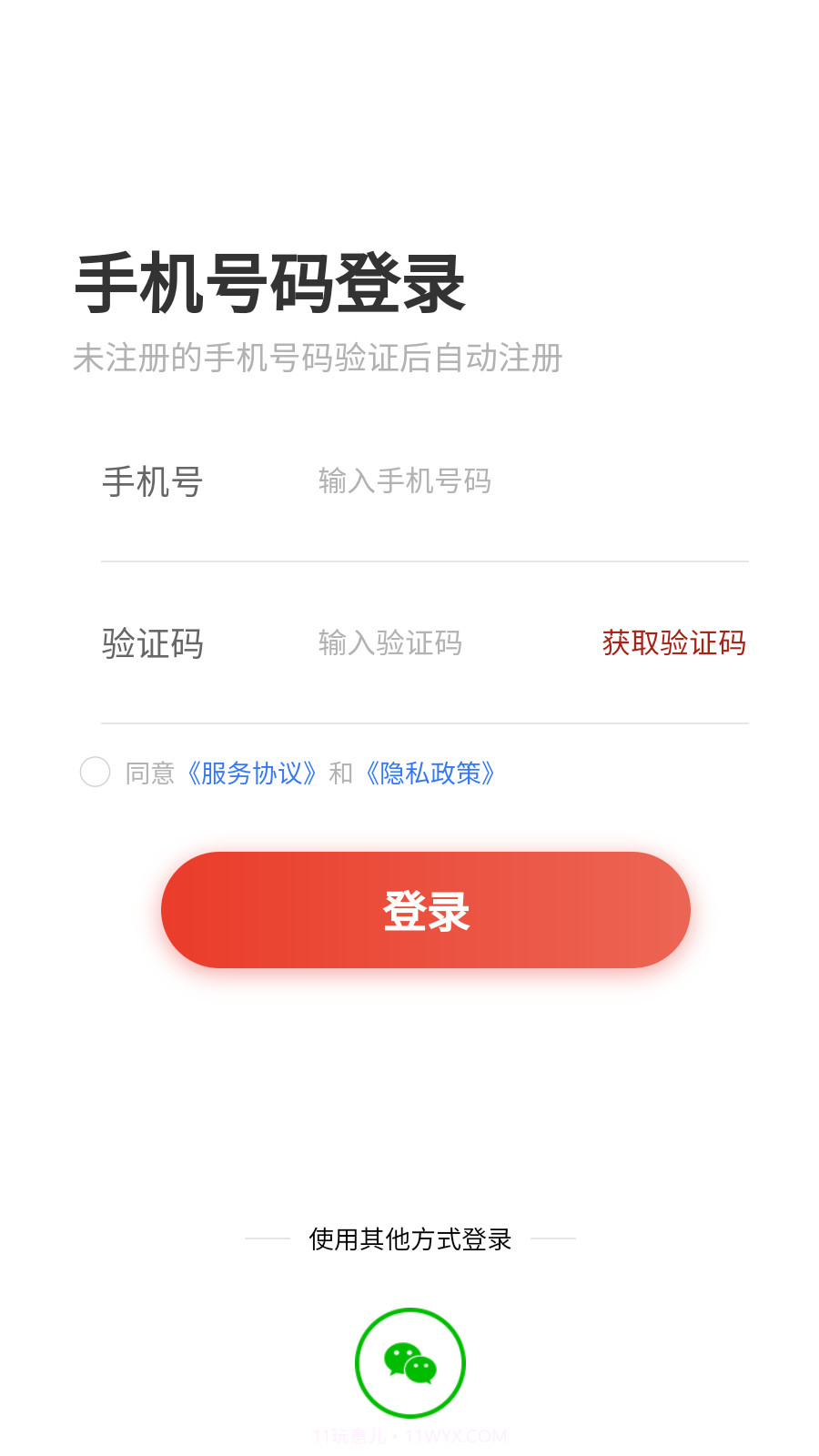Select 使用其他方式登录 option
Screen dimensions: 819x1456
tap(409, 1239)
